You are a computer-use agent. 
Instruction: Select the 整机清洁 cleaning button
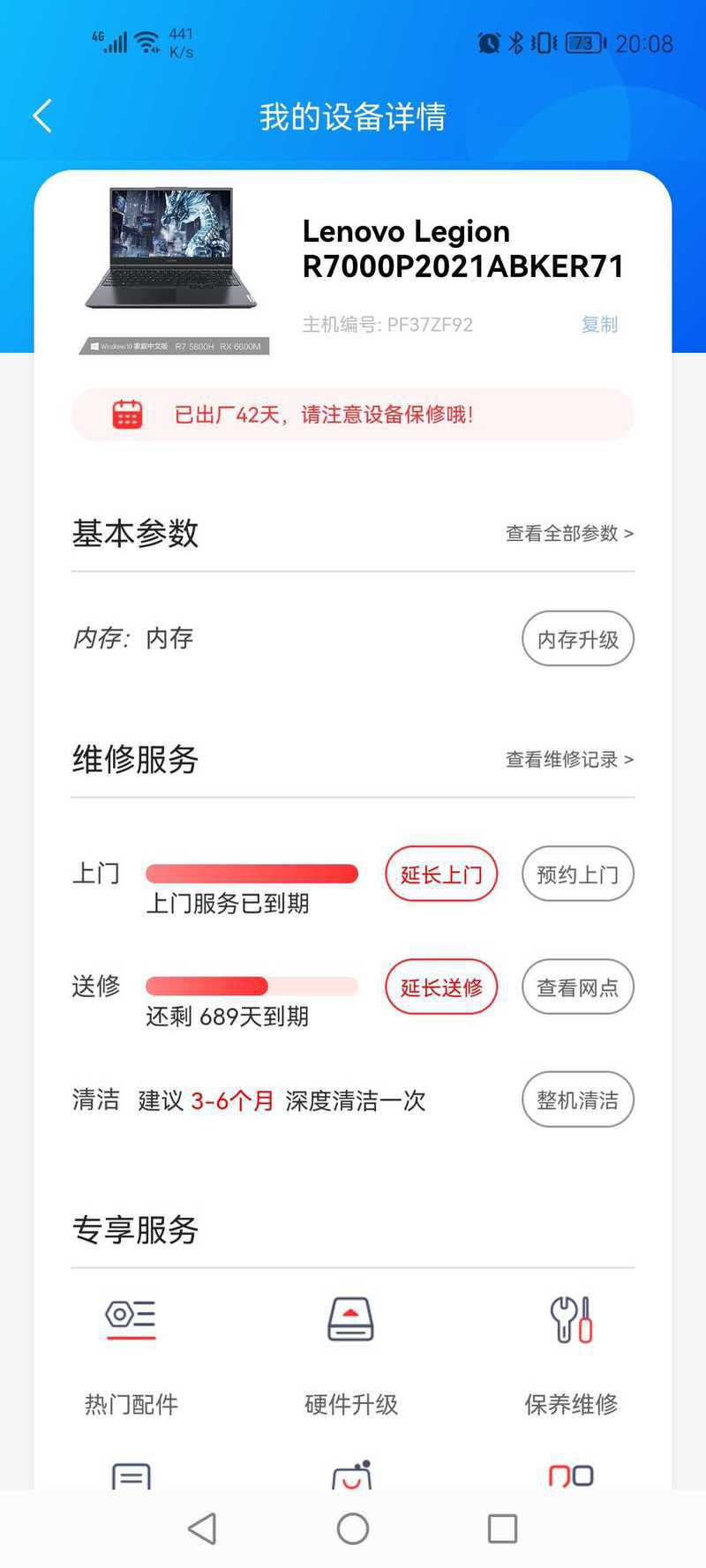(x=578, y=1099)
